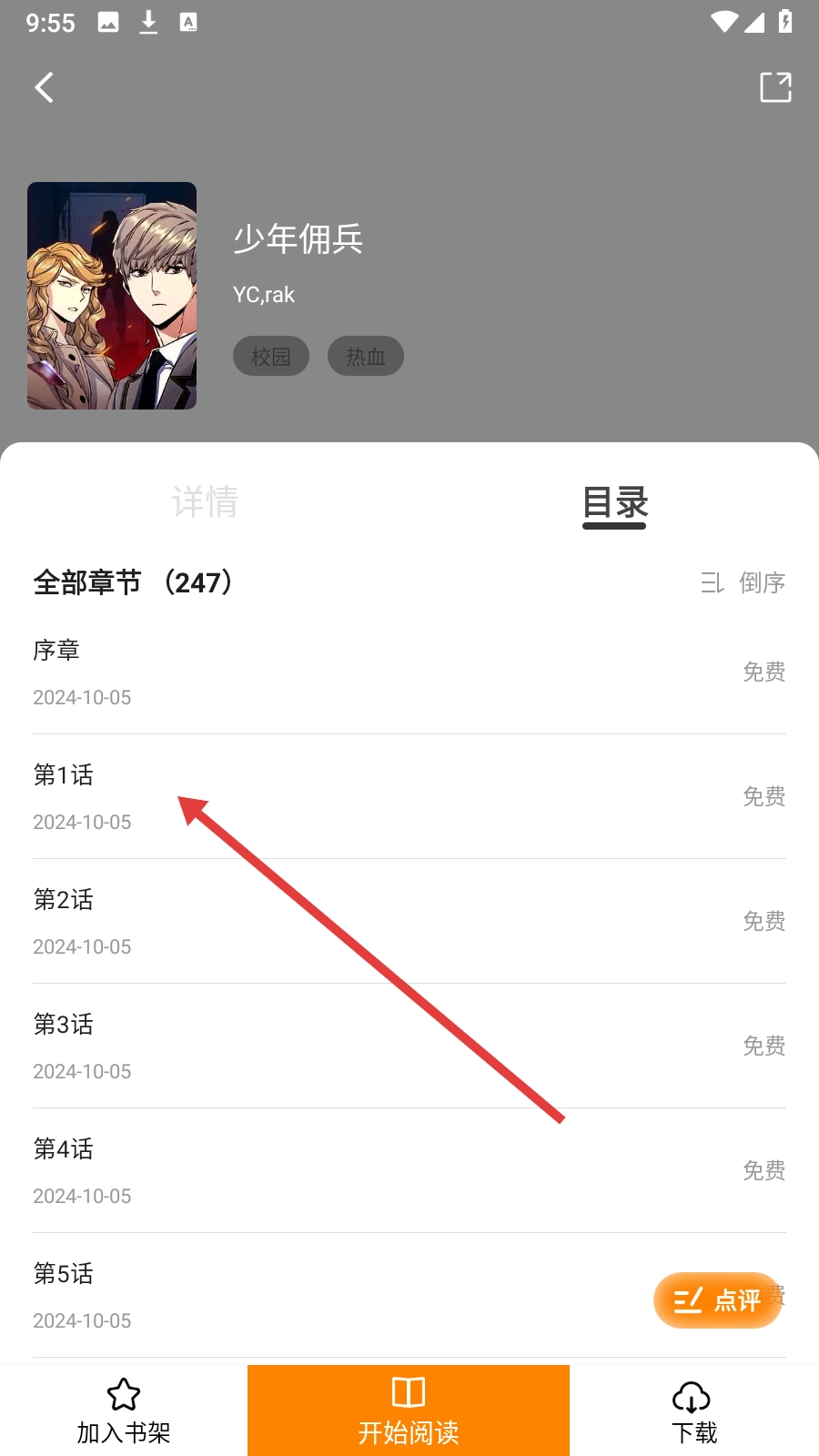Tap the 校园 genre tag

pos(271,357)
